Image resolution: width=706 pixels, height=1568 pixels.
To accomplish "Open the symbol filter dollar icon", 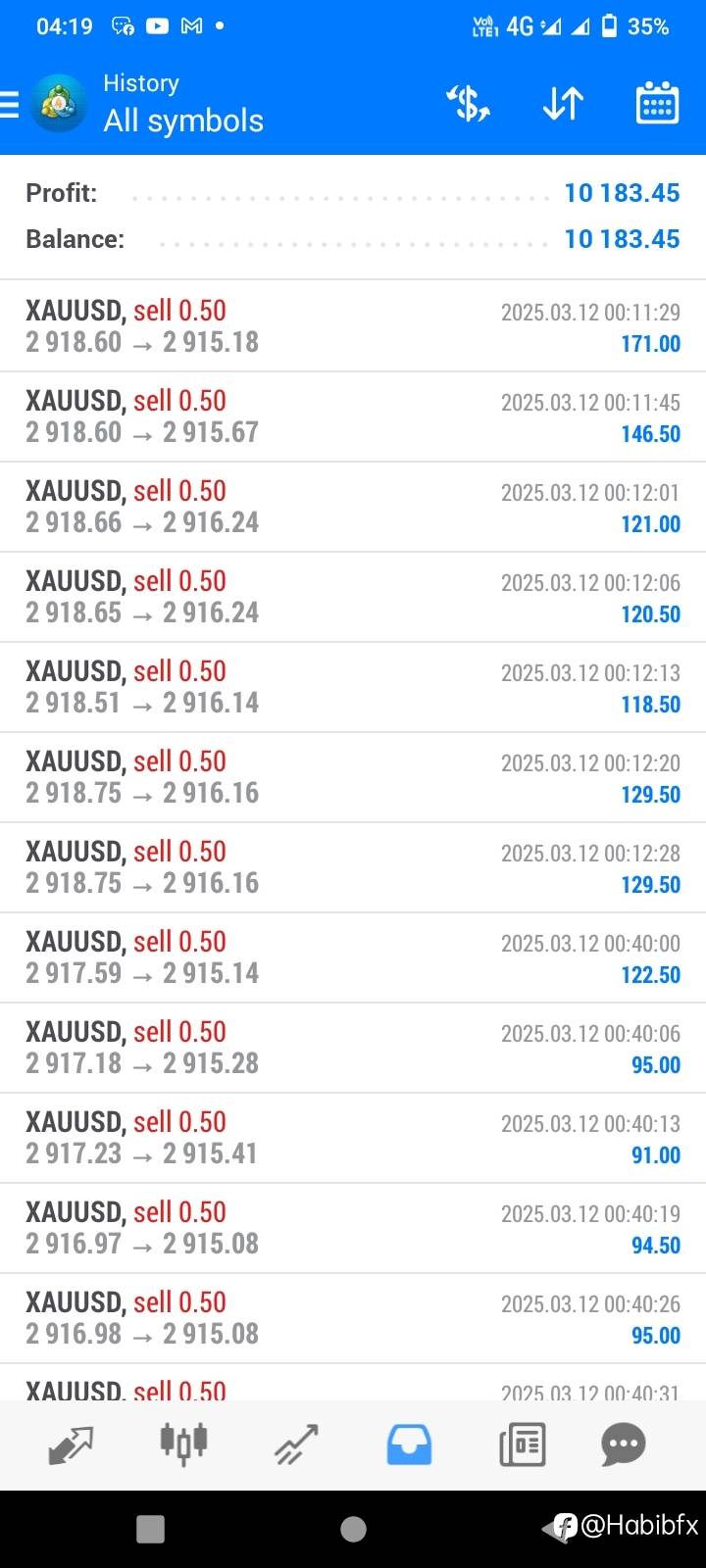I will click(468, 103).
